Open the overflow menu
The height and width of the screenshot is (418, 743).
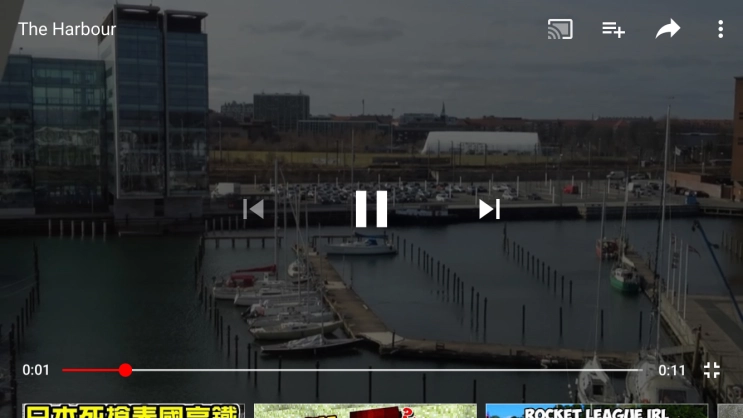point(720,29)
